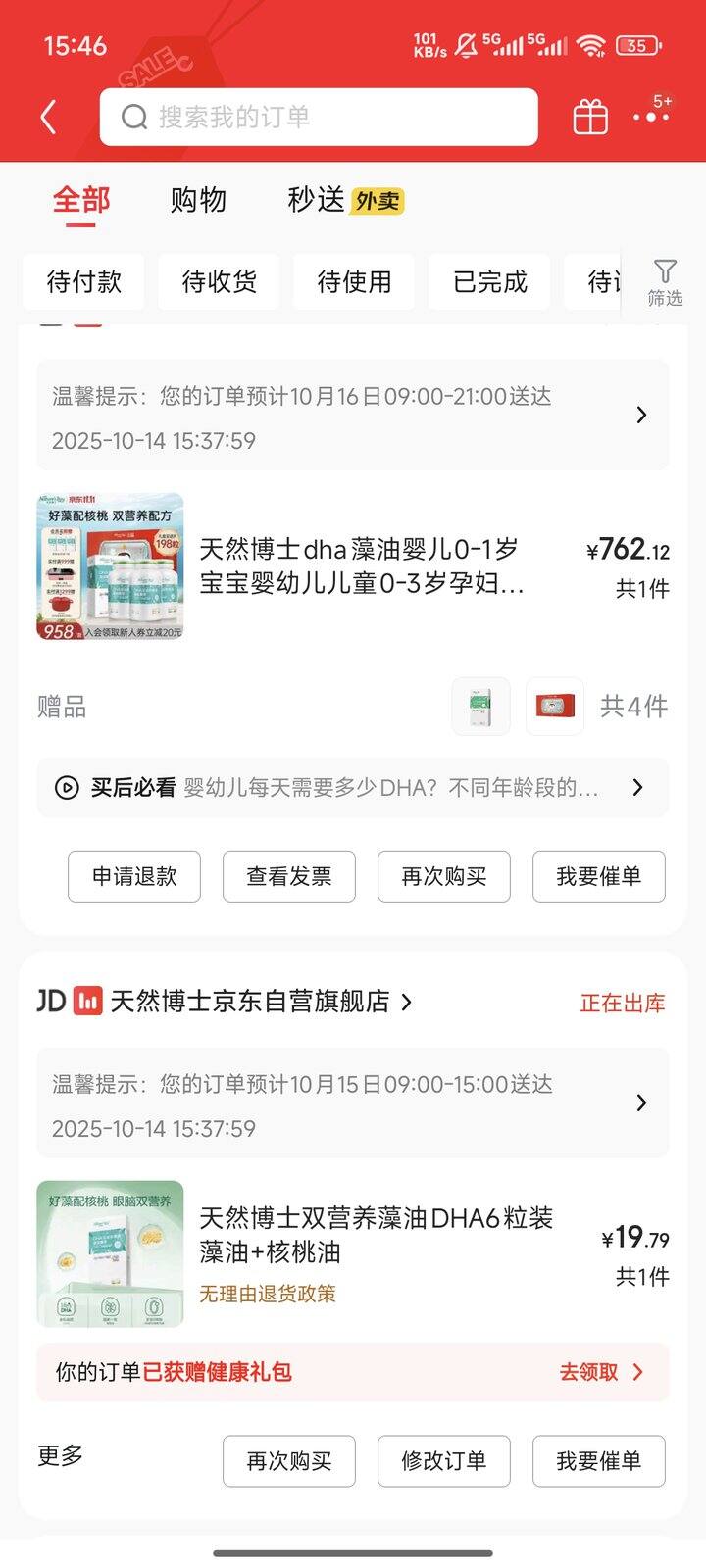Go back with the top-left arrow
This screenshot has height=1568, width=706.
(x=48, y=118)
